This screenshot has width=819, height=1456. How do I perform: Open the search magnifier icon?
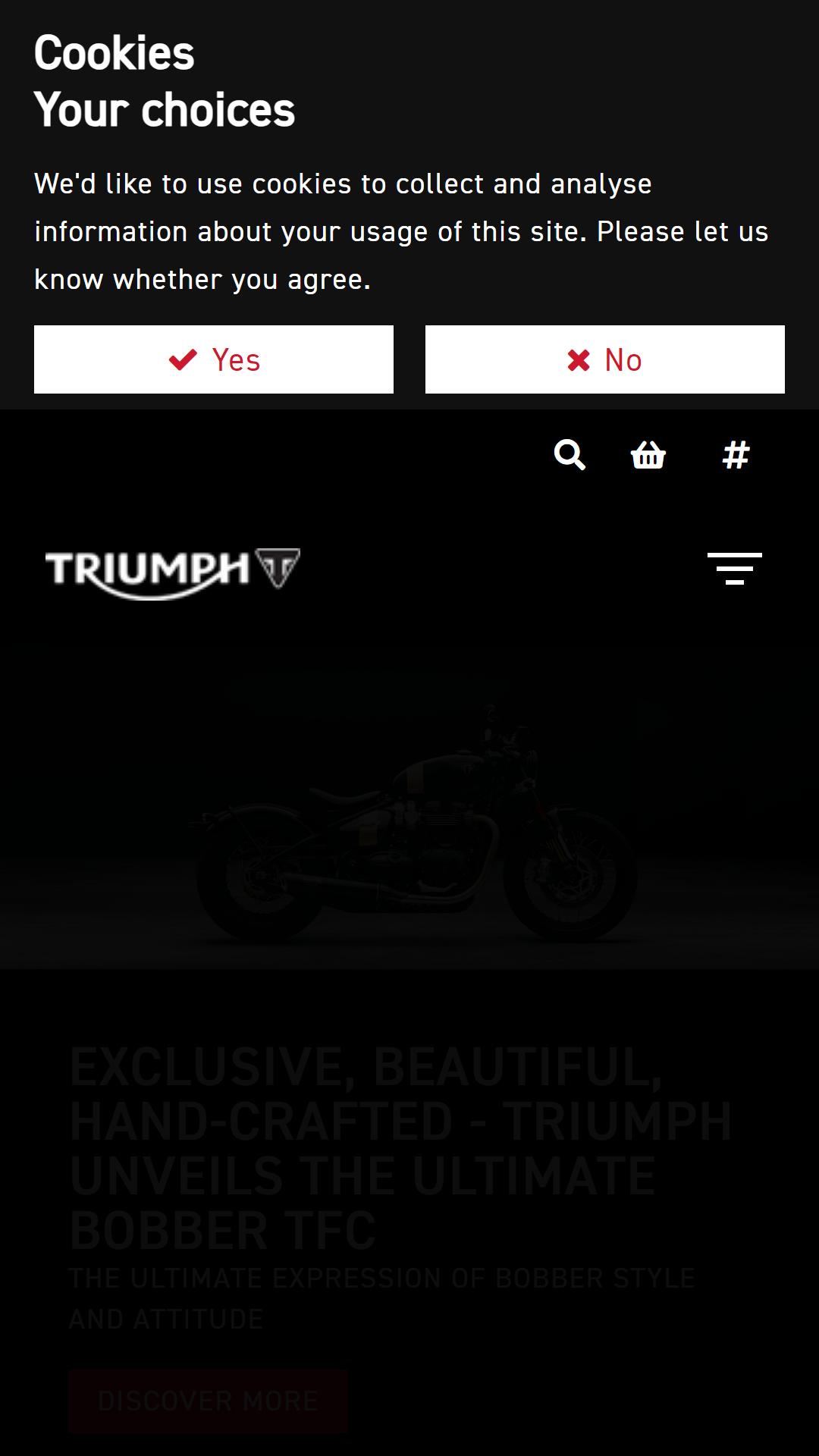point(570,455)
